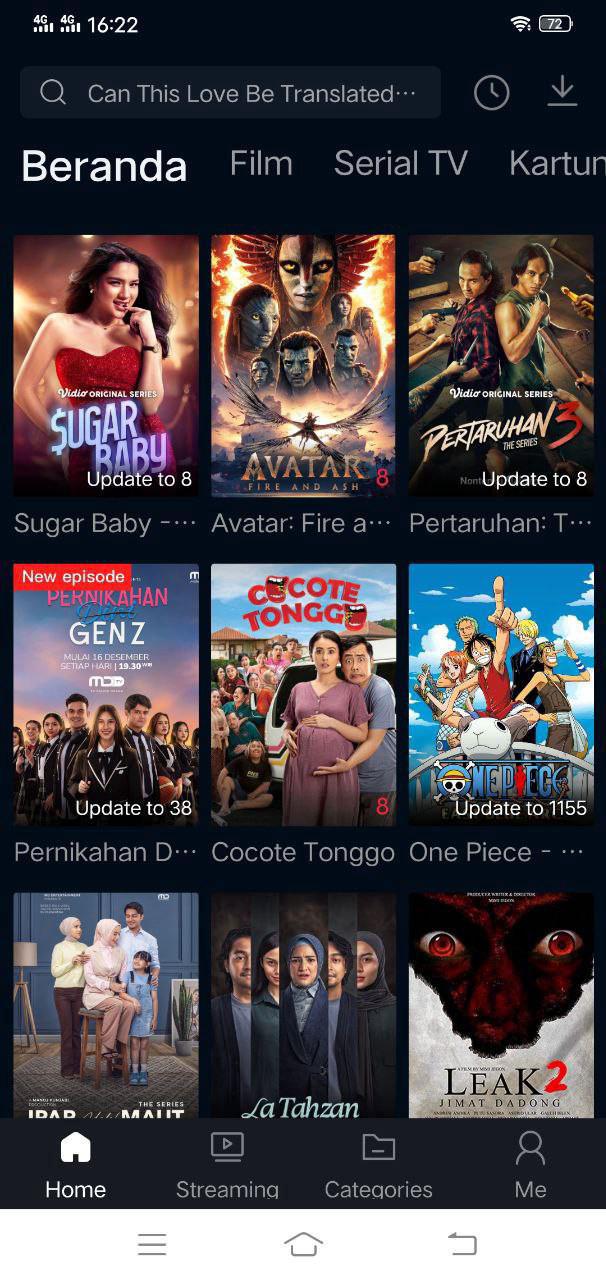Open recent apps from navigation bar
This screenshot has width=606, height=1280.
(x=152, y=1244)
